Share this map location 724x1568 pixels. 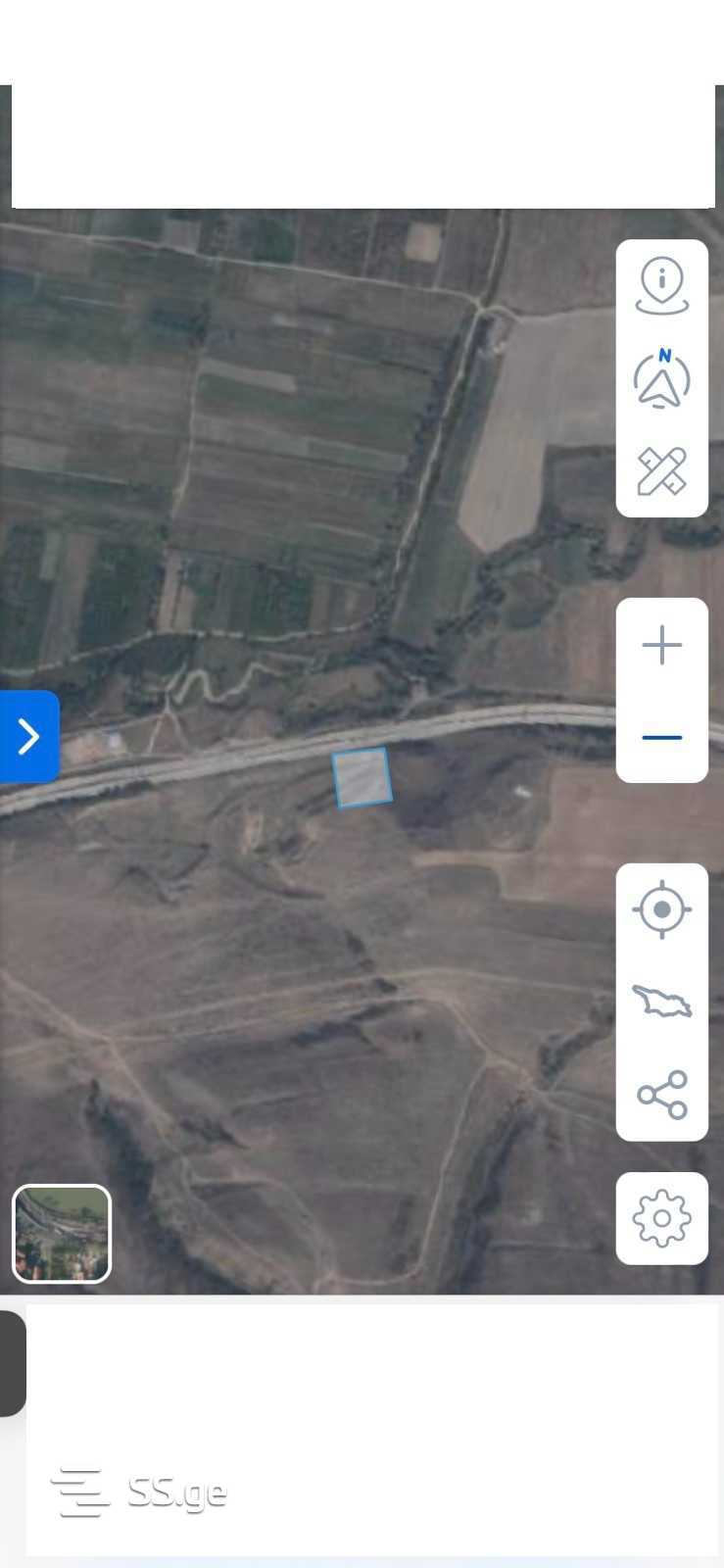click(x=662, y=1094)
